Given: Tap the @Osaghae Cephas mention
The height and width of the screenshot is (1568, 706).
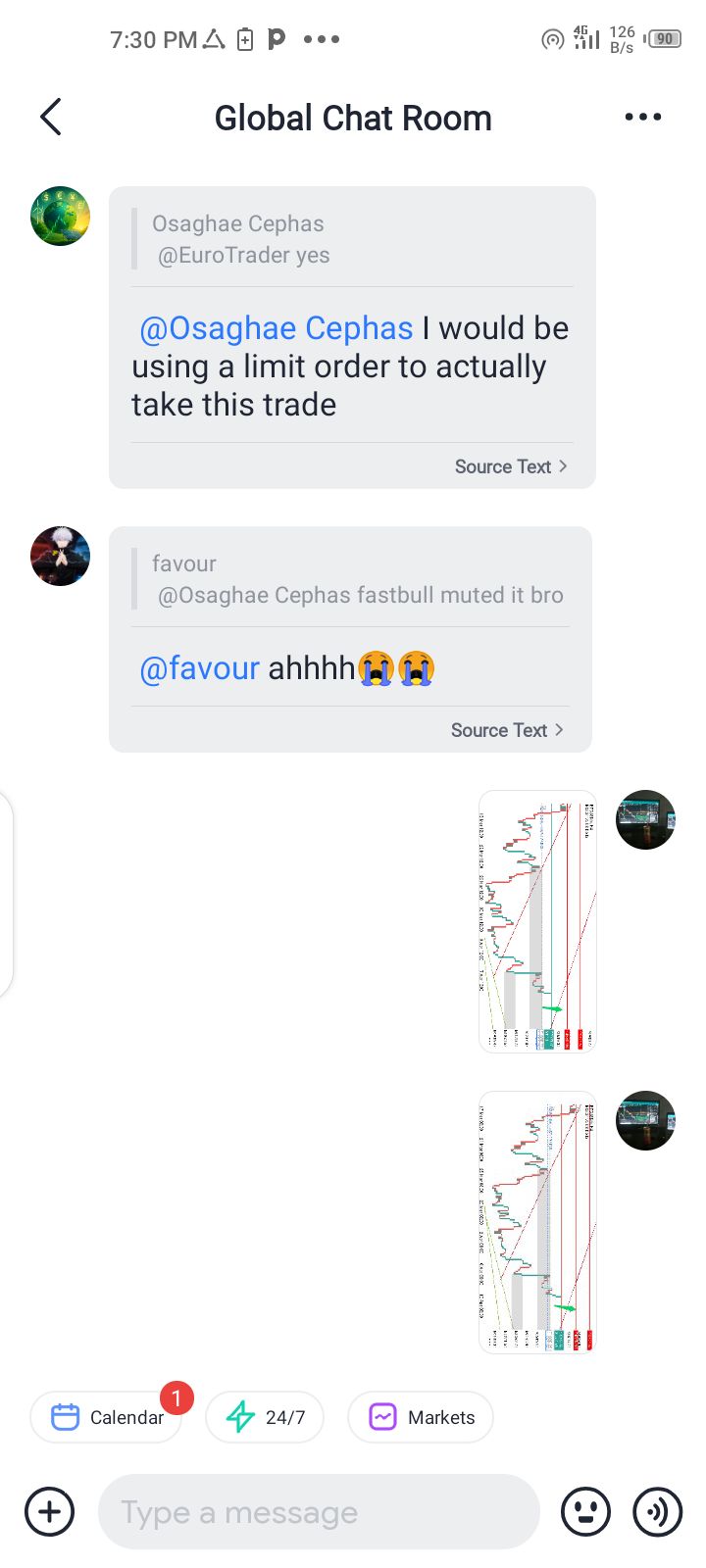Looking at the screenshot, I should point(277,328).
